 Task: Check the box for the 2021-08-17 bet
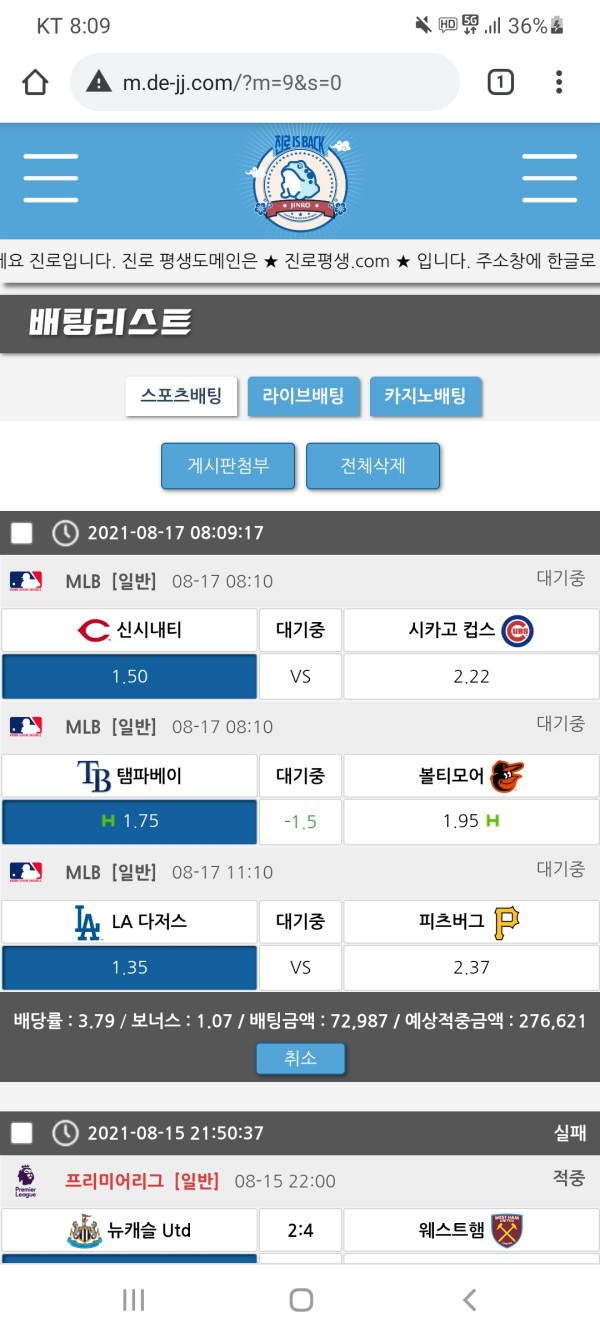click(21, 533)
